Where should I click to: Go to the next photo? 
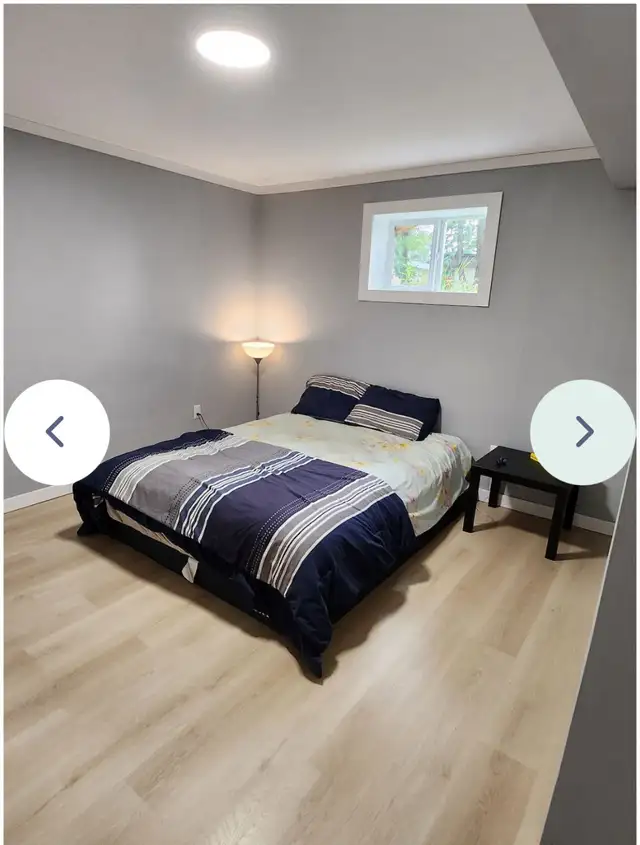coord(582,432)
